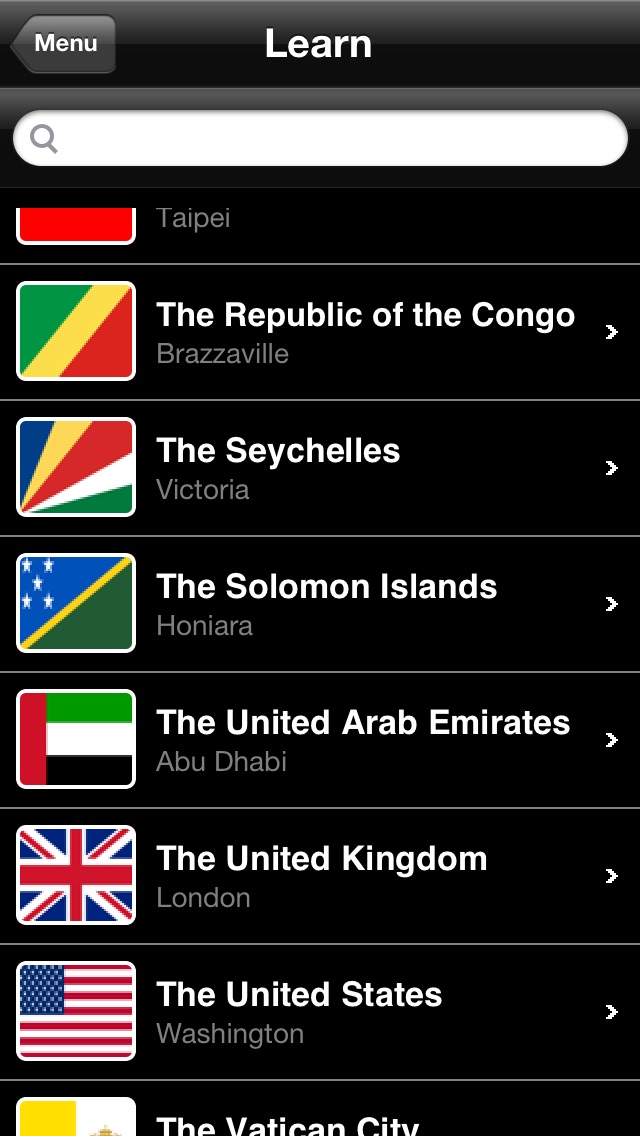Screen dimensions: 640x1136
Task: Select The Solomon Islands row
Action: point(320,604)
